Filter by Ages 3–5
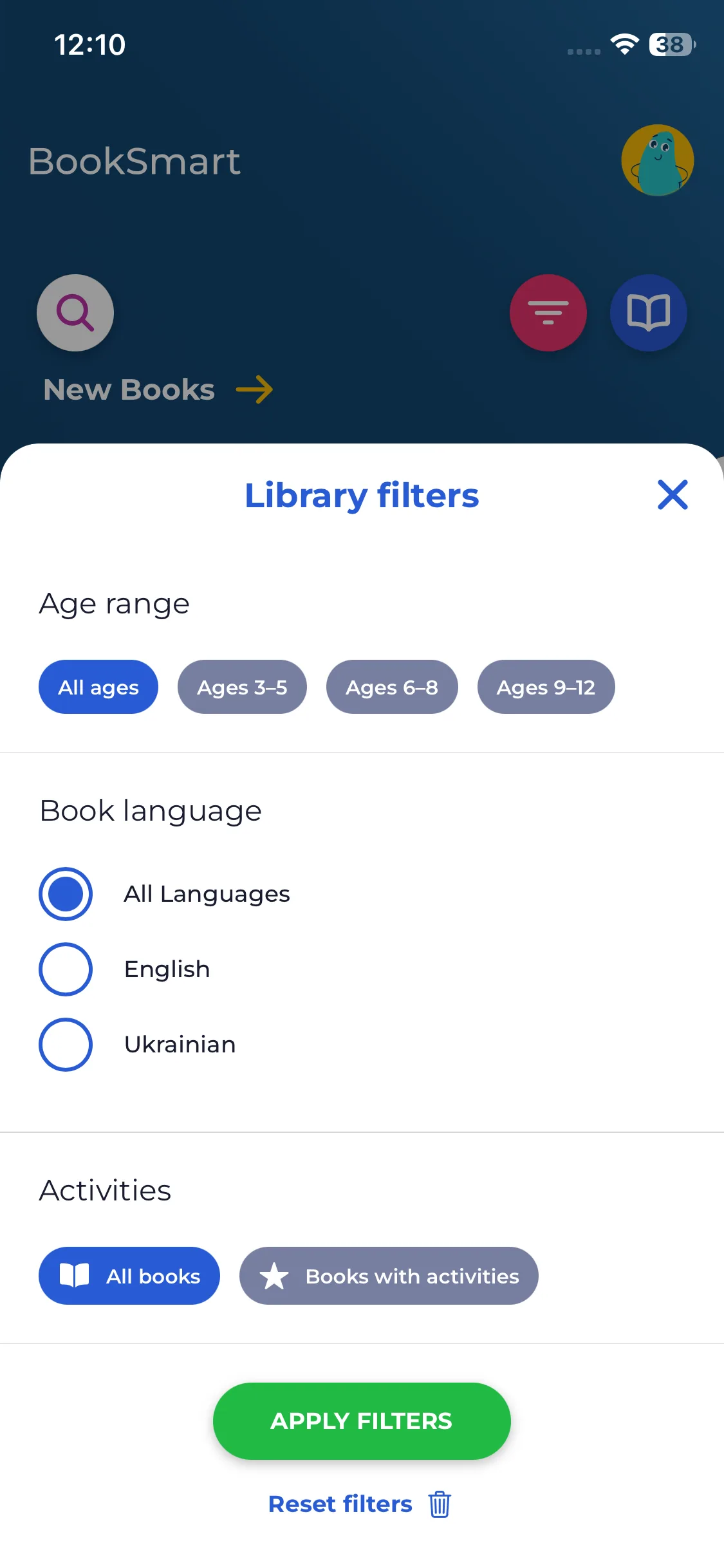This screenshot has width=724, height=1568. pyautogui.click(x=242, y=687)
